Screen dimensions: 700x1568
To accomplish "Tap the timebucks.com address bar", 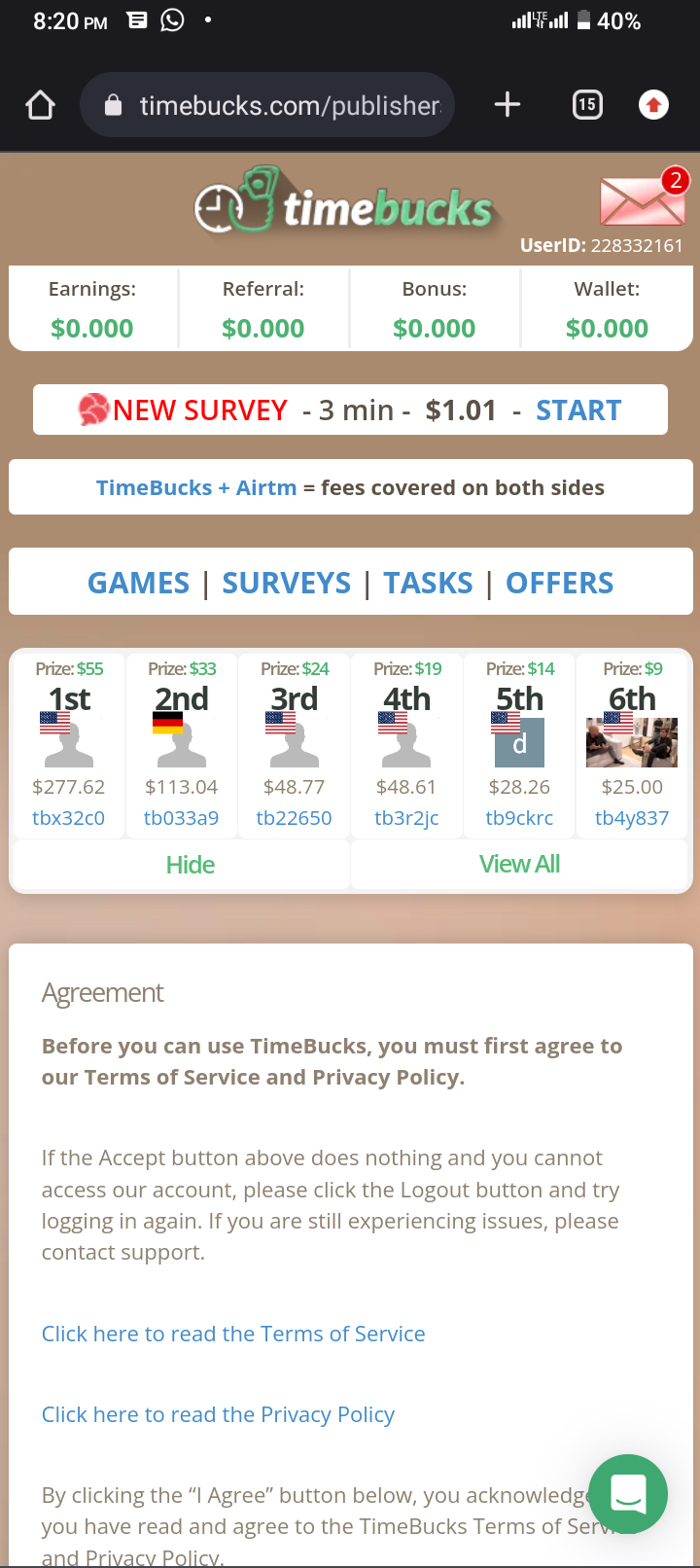I will point(282,105).
